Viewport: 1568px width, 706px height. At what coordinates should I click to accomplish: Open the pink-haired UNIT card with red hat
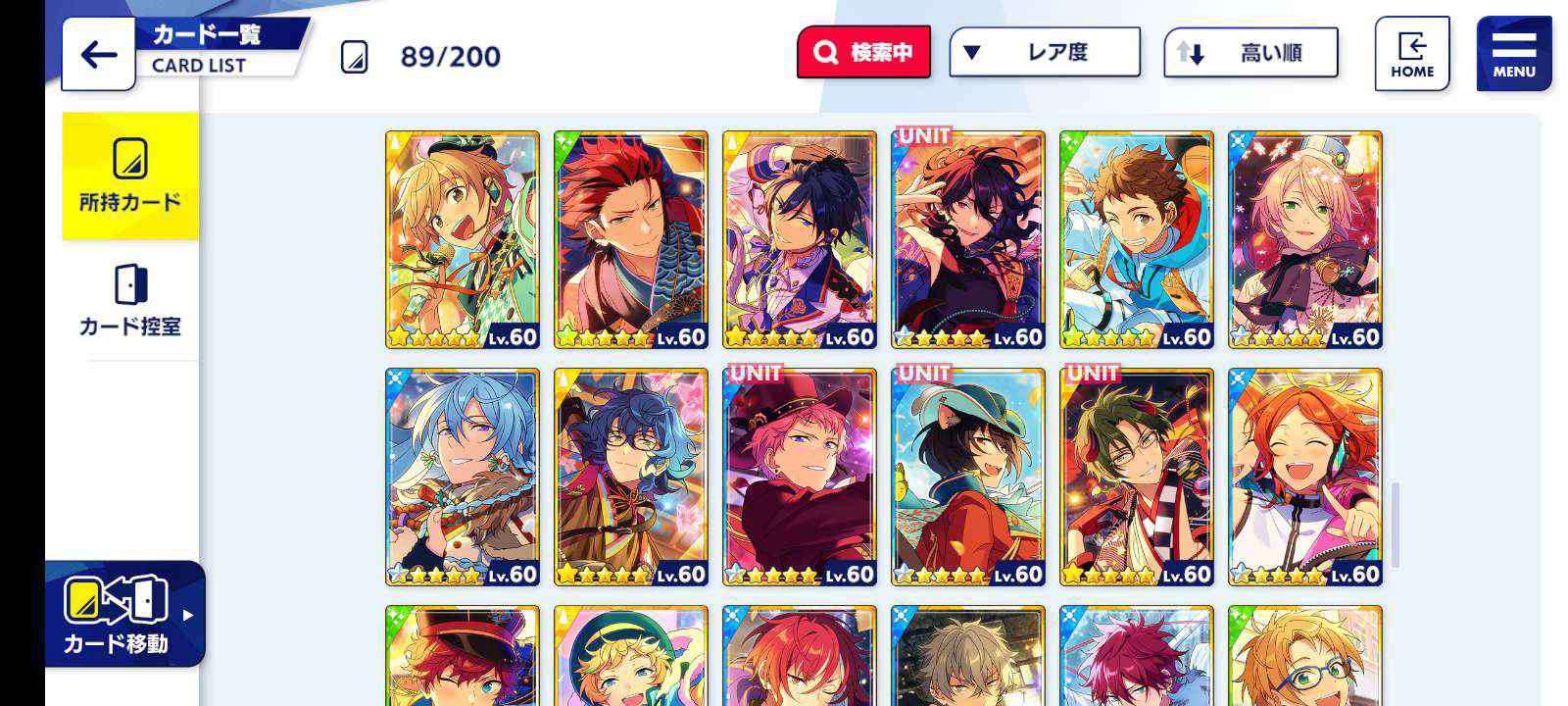click(x=800, y=477)
